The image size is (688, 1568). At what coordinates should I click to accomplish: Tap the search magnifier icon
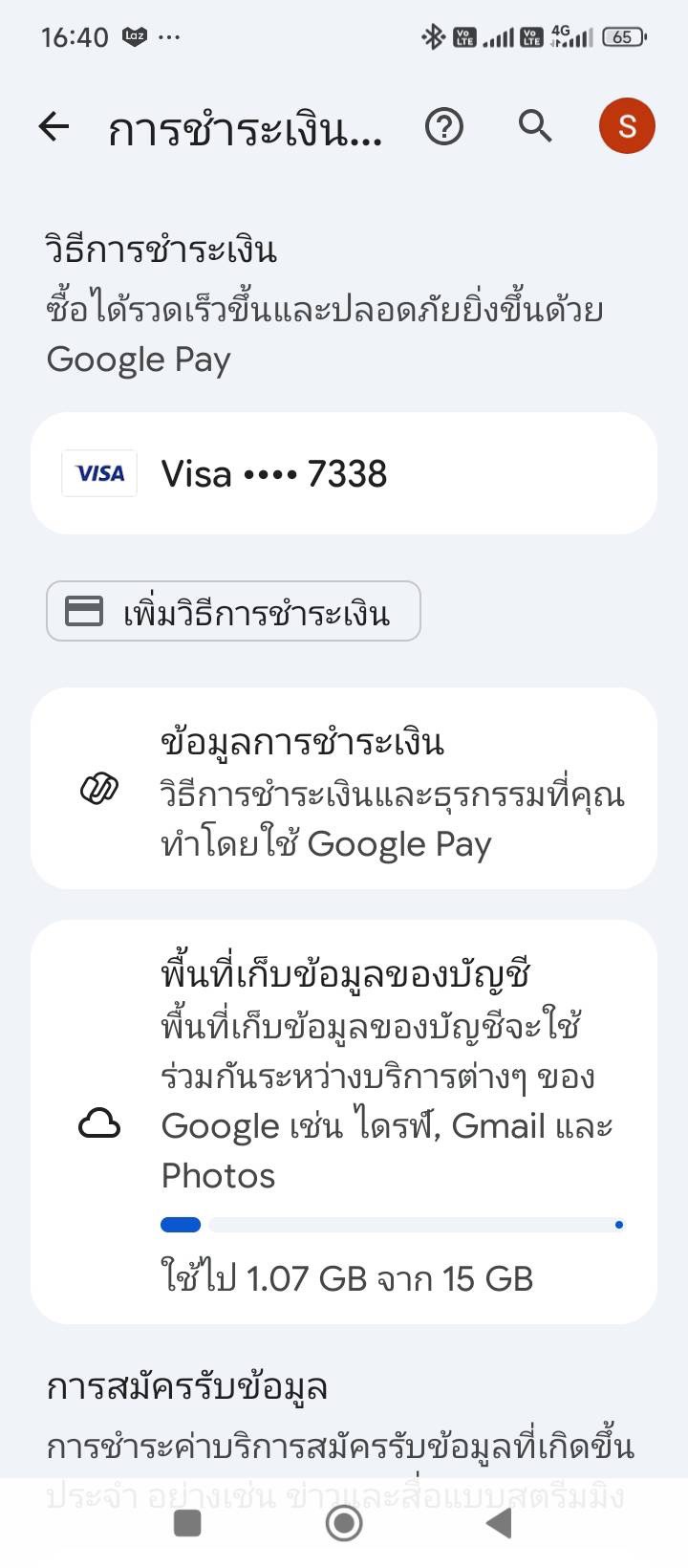(535, 126)
